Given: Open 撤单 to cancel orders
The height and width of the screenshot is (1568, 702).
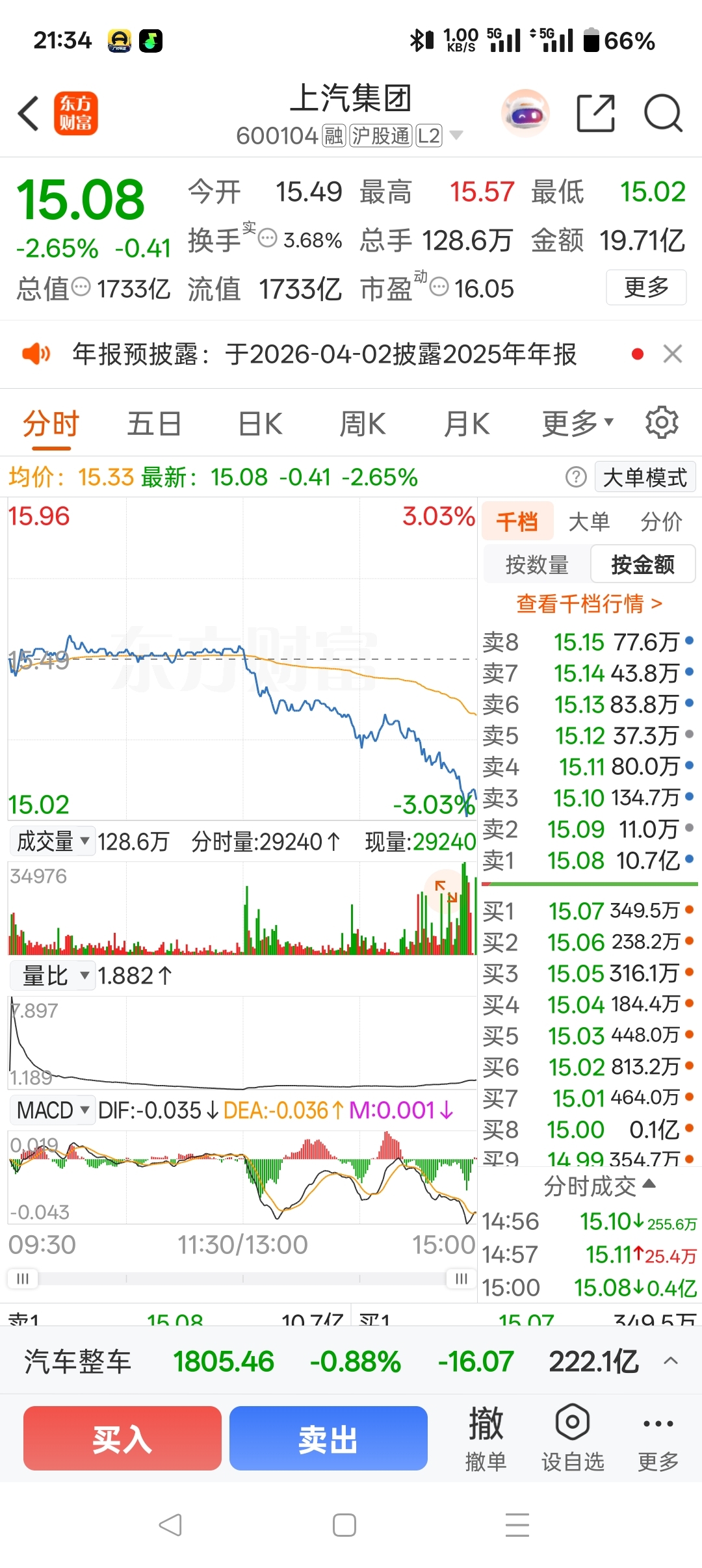Looking at the screenshot, I should tap(486, 1438).
